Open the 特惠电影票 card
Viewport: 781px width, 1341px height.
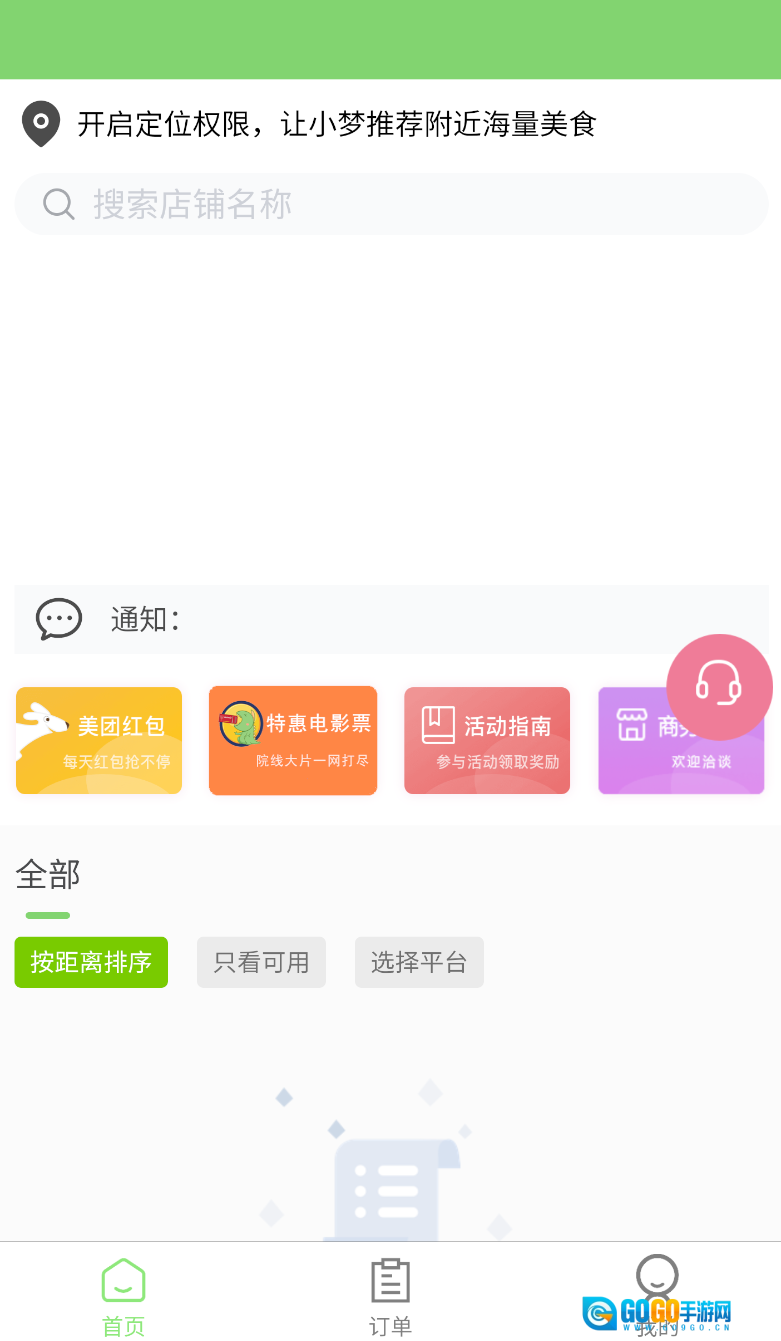point(293,741)
